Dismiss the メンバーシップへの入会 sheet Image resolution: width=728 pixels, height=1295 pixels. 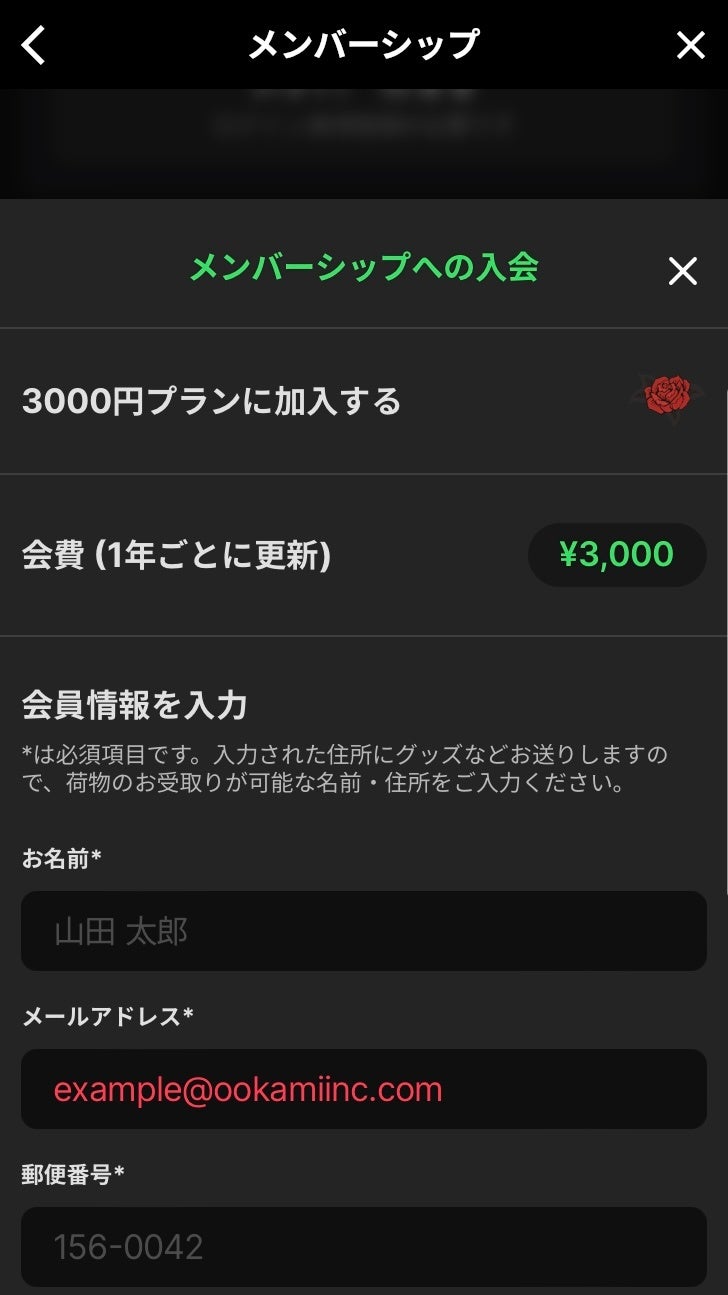point(682,270)
